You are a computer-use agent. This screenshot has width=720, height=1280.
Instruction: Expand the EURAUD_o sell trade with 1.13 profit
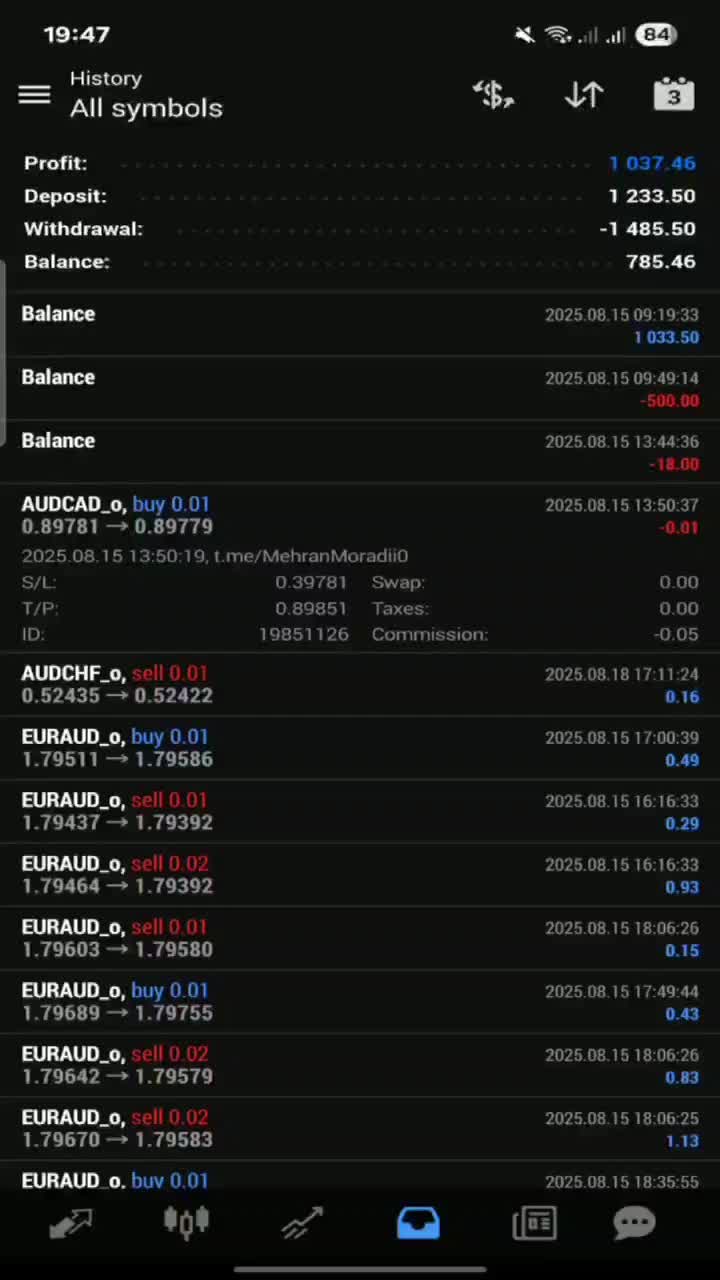tap(360, 1128)
